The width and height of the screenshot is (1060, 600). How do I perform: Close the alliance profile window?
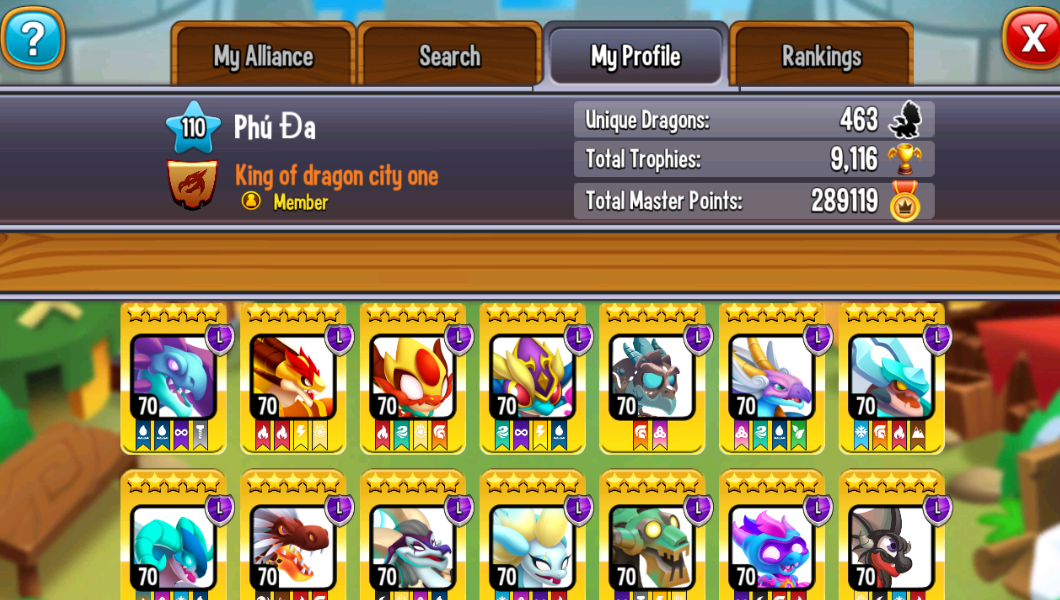pyautogui.click(x=1030, y=38)
